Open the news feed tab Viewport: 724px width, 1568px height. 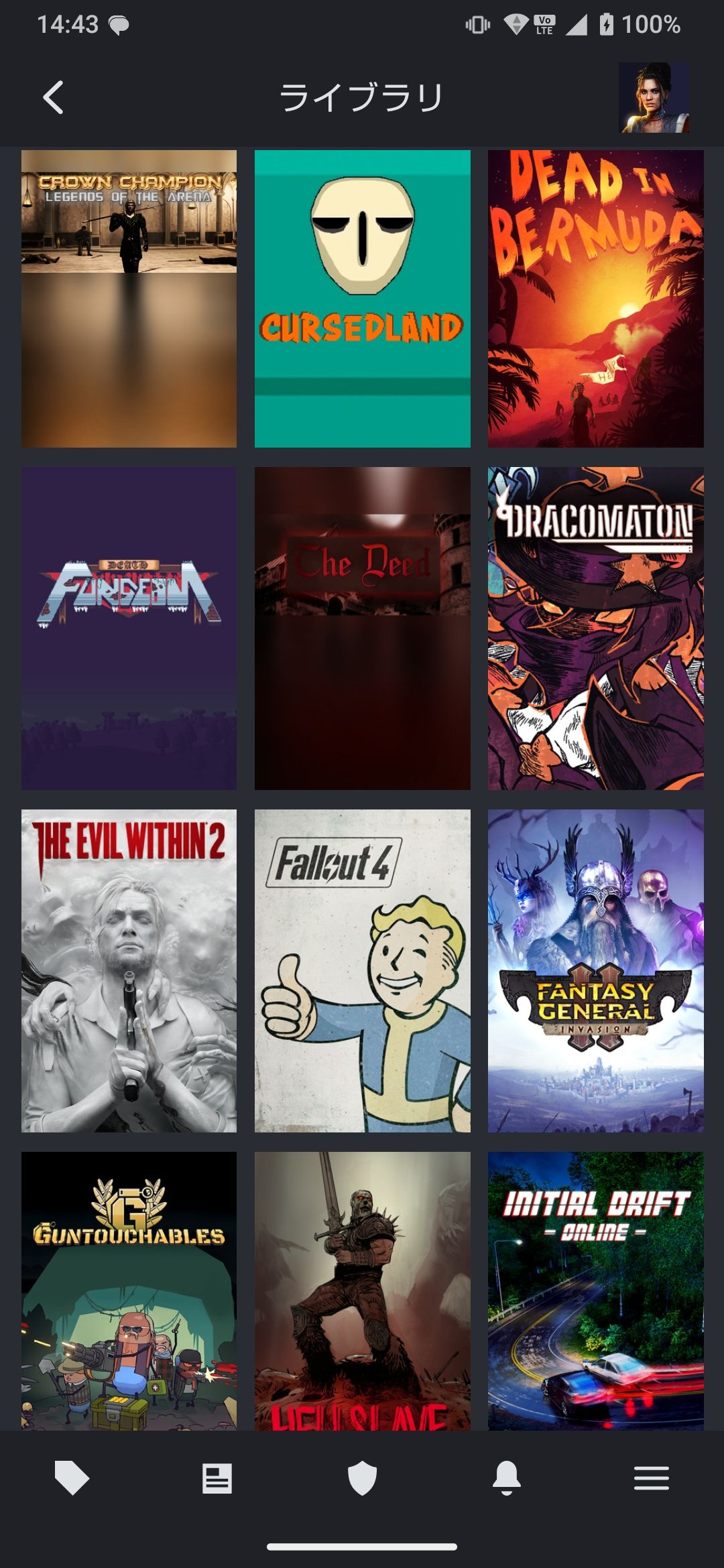tap(217, 1478)
